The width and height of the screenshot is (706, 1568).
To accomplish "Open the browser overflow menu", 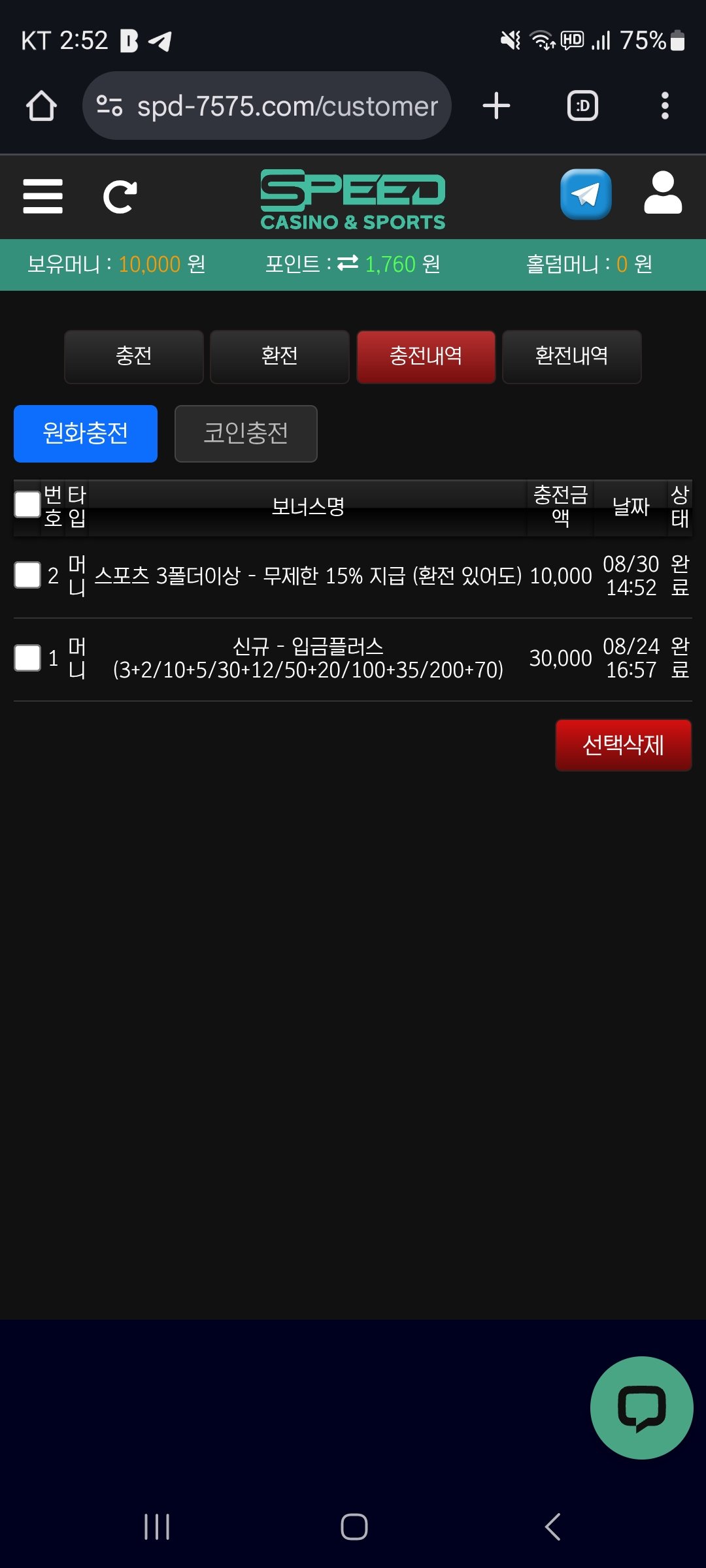I will [665, 106].
